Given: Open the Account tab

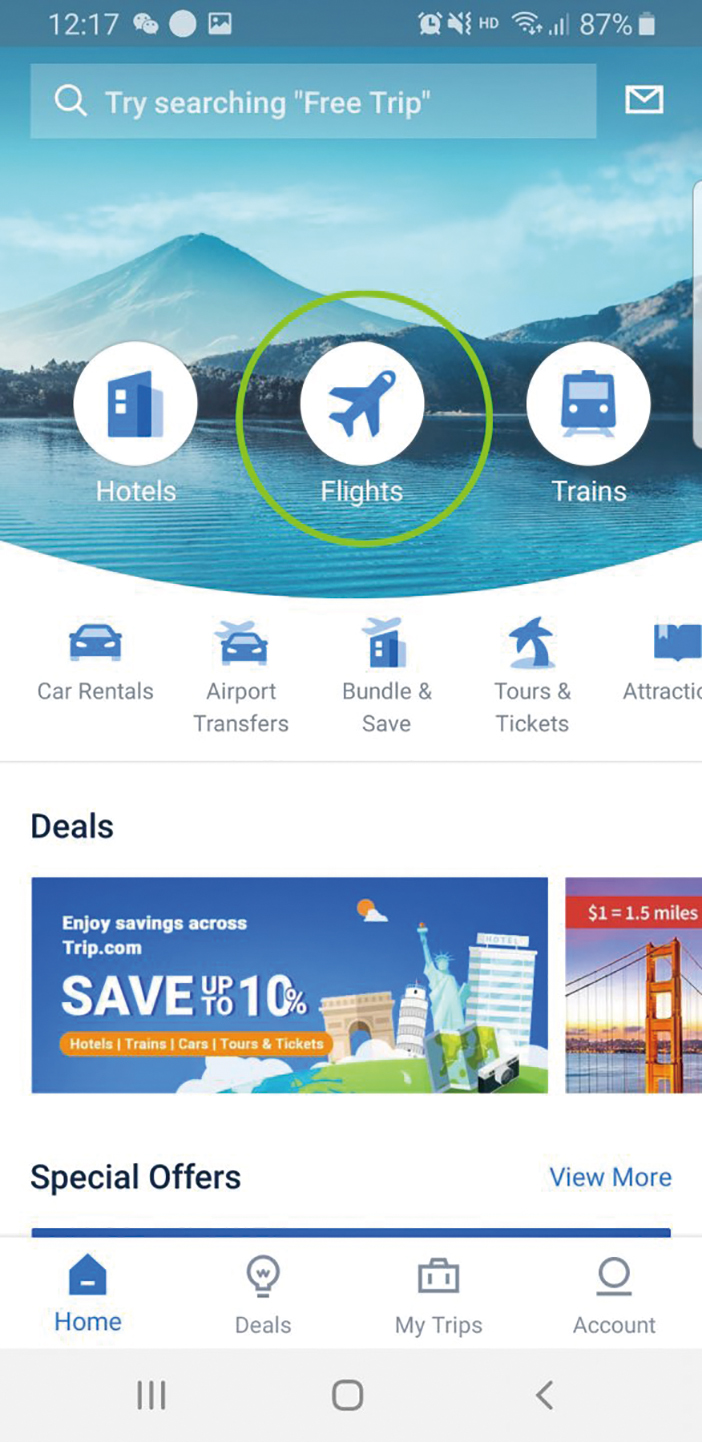Looking at the screenshot, I should point(614,1296).
